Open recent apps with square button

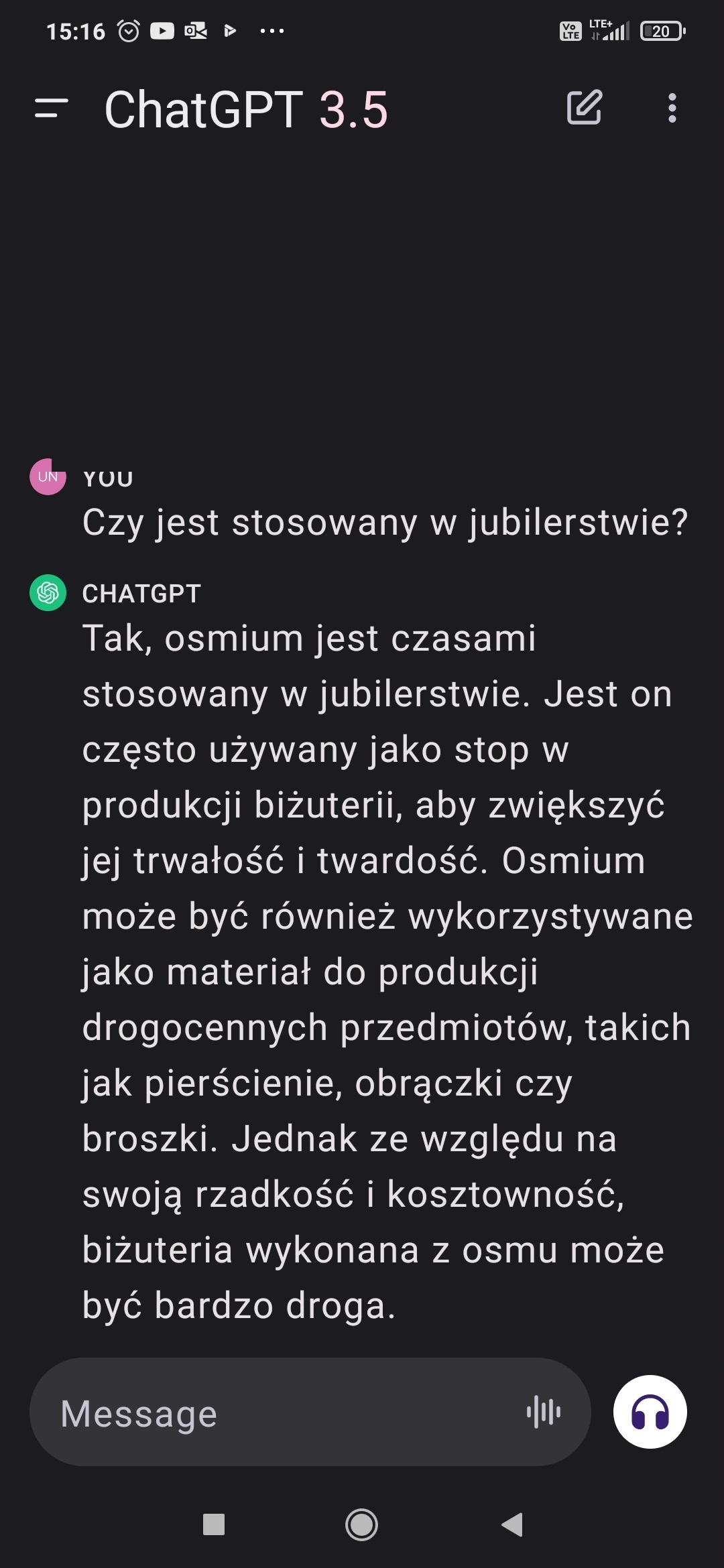[213, 1524]
